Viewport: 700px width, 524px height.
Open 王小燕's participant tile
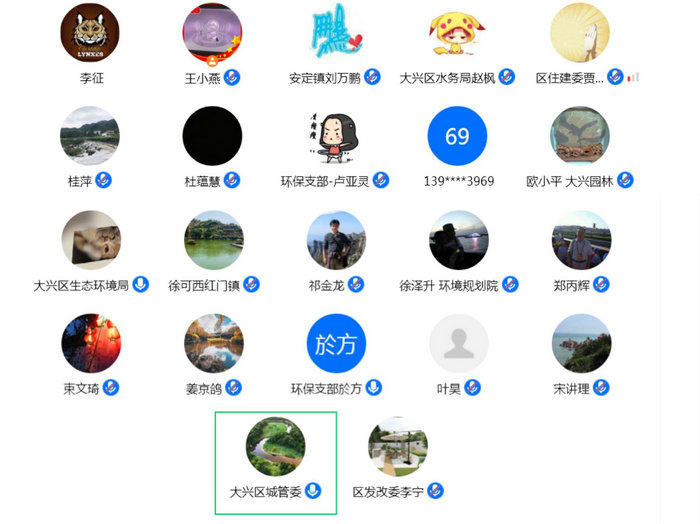pos(212,34)
